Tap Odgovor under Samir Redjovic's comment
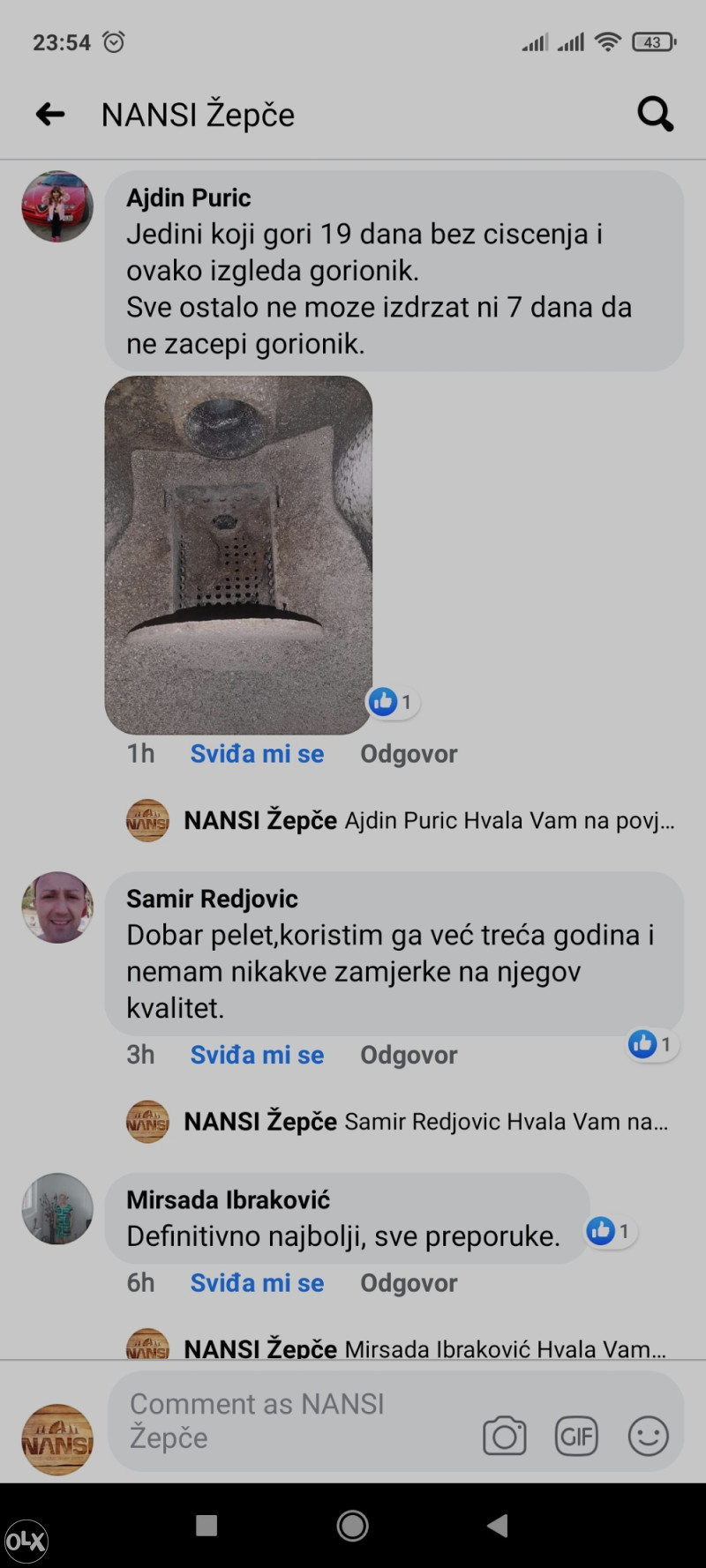Screen dimensions: 706x1568 point(409,1055)
